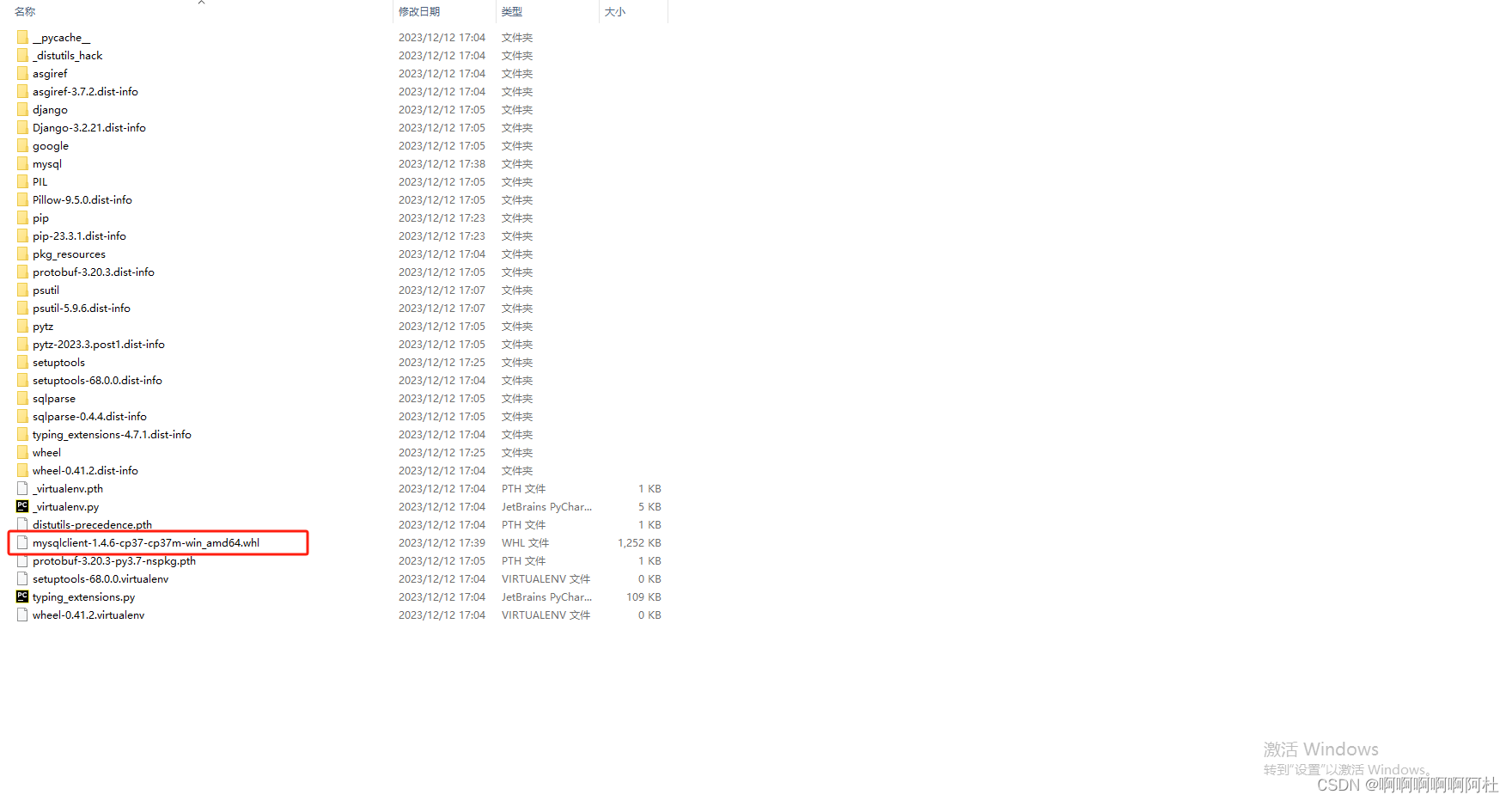Select the setuptools folder

click(x=58, y=363)
